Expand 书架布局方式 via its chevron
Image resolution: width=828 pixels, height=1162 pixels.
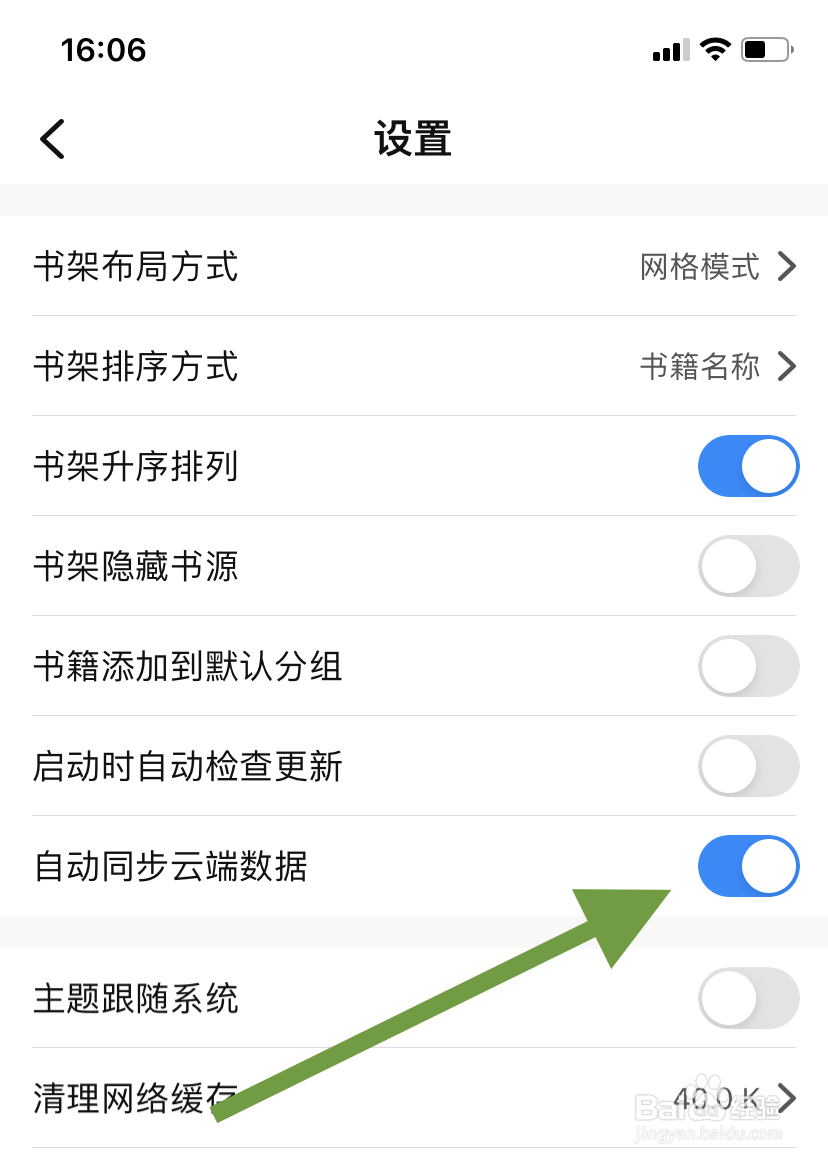788,267
